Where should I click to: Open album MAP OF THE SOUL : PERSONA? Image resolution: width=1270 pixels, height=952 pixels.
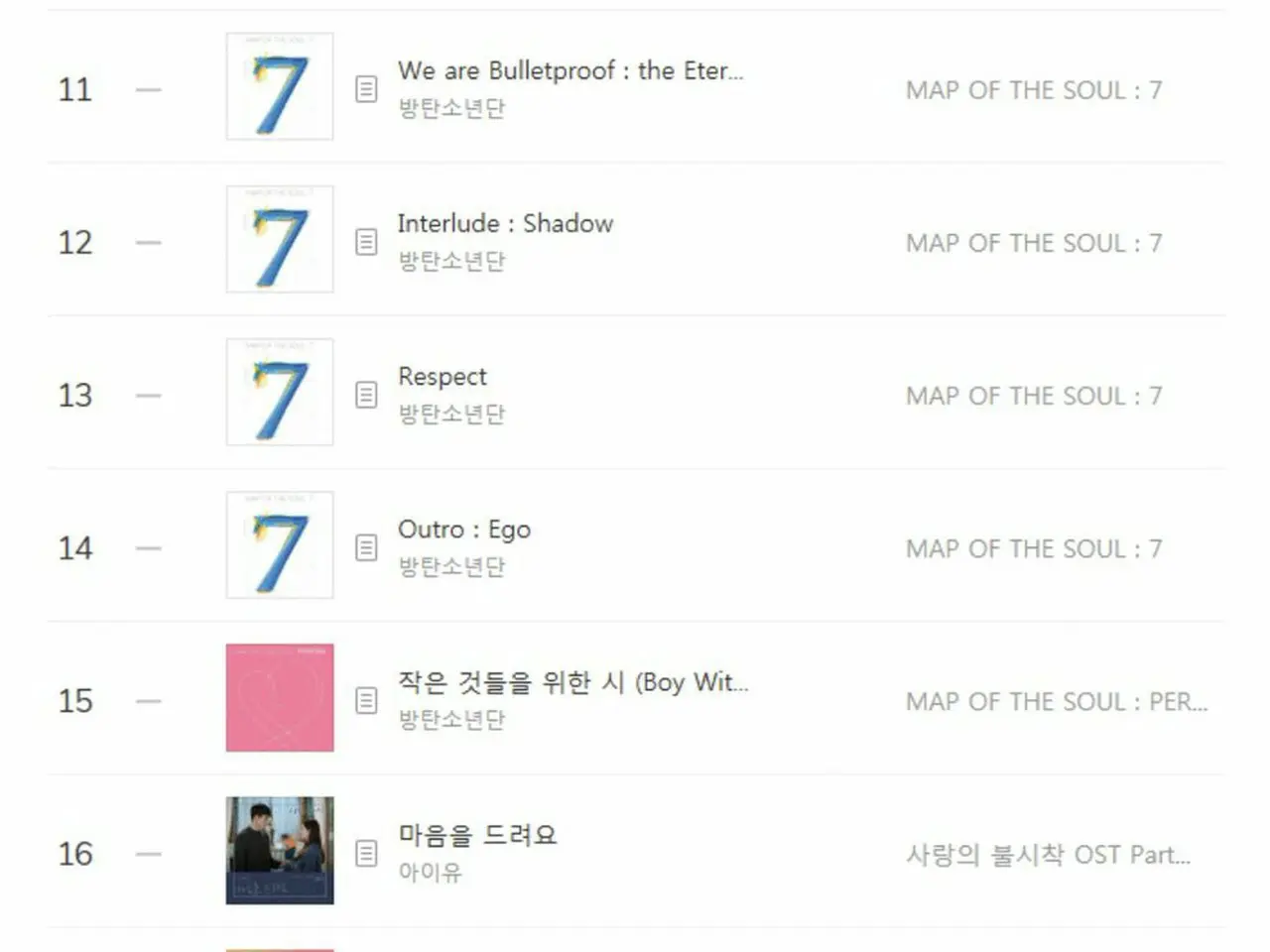pos(1056,702)
